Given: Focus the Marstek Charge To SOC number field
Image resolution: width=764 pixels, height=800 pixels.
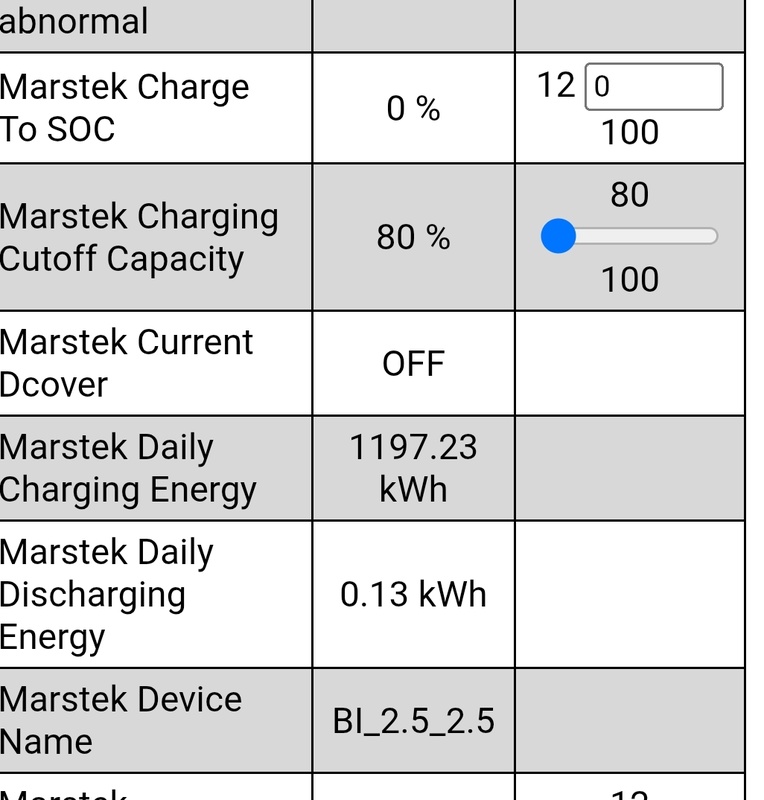Looking at the screenshot, I should point(653,87).
